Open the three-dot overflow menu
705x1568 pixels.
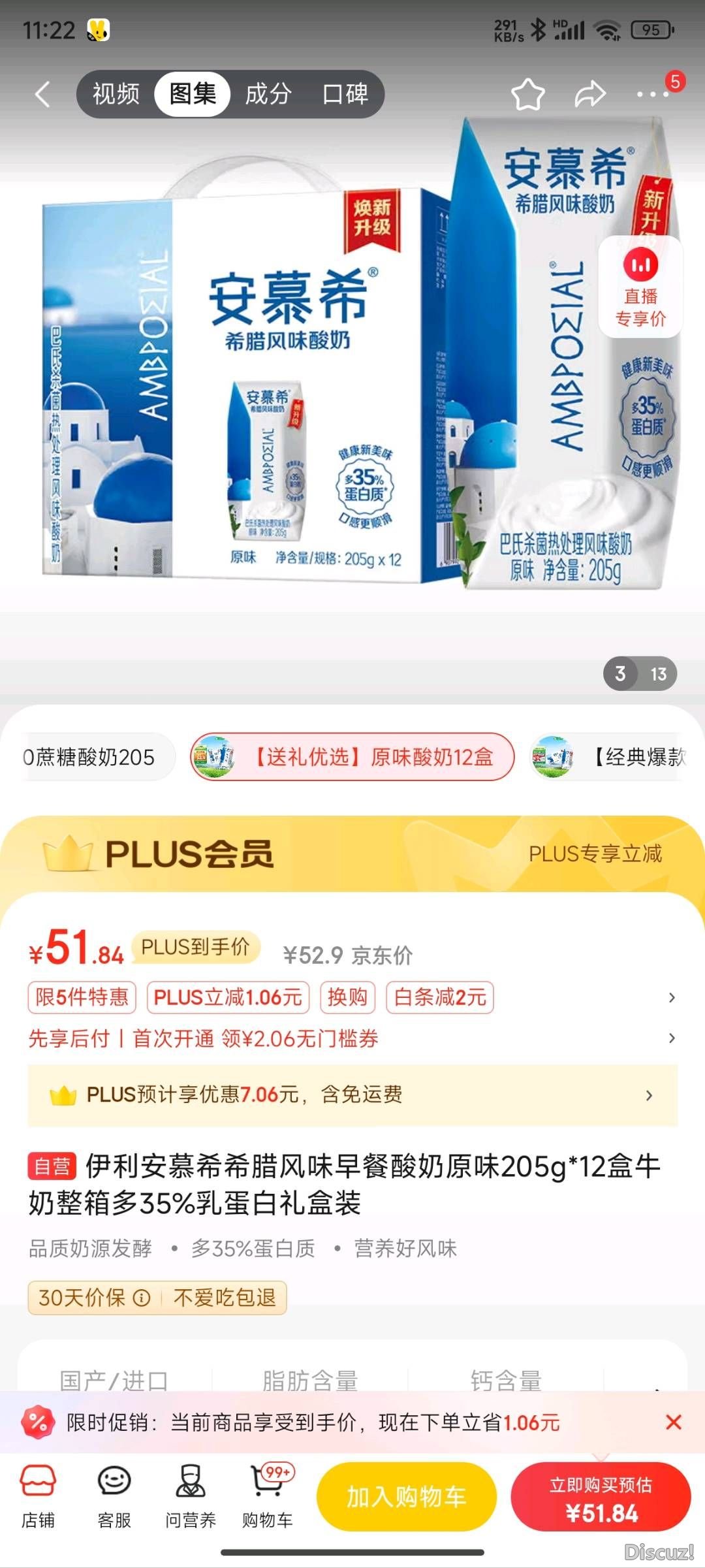click(x=652, y=95)
